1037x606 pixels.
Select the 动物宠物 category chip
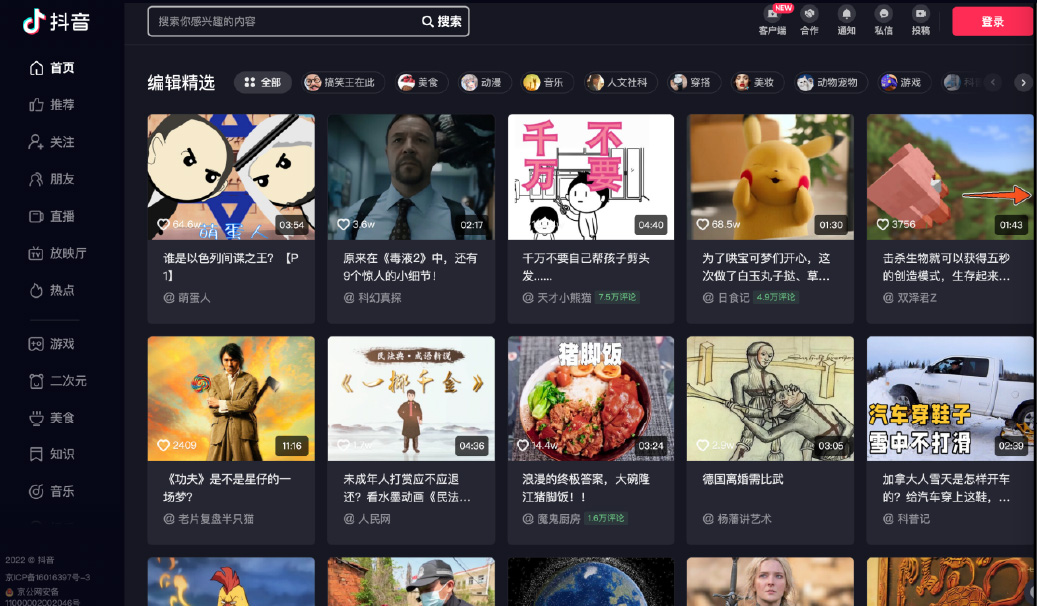[x=826, y=83]
